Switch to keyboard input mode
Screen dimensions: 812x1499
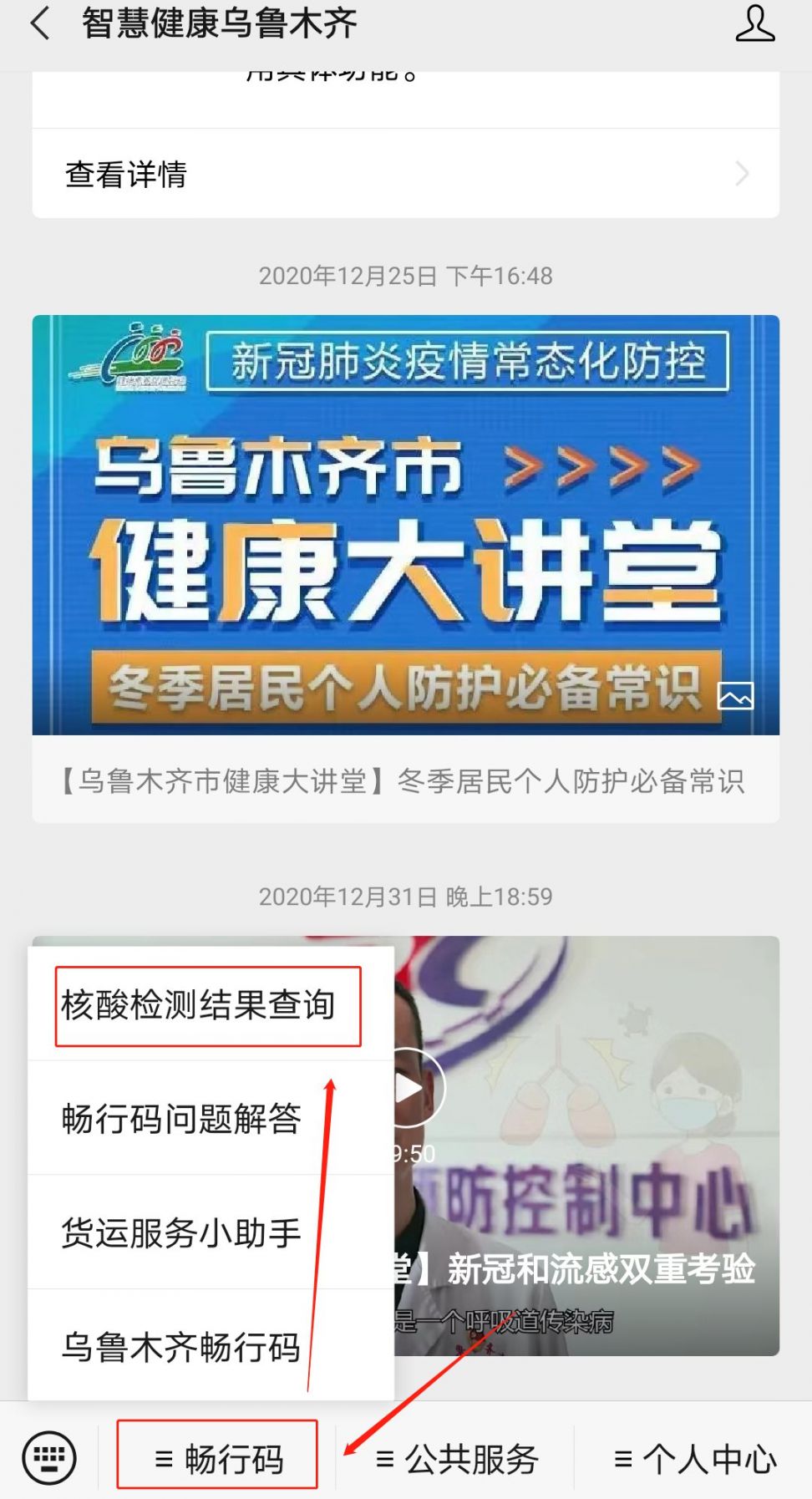click(48, 1458)
